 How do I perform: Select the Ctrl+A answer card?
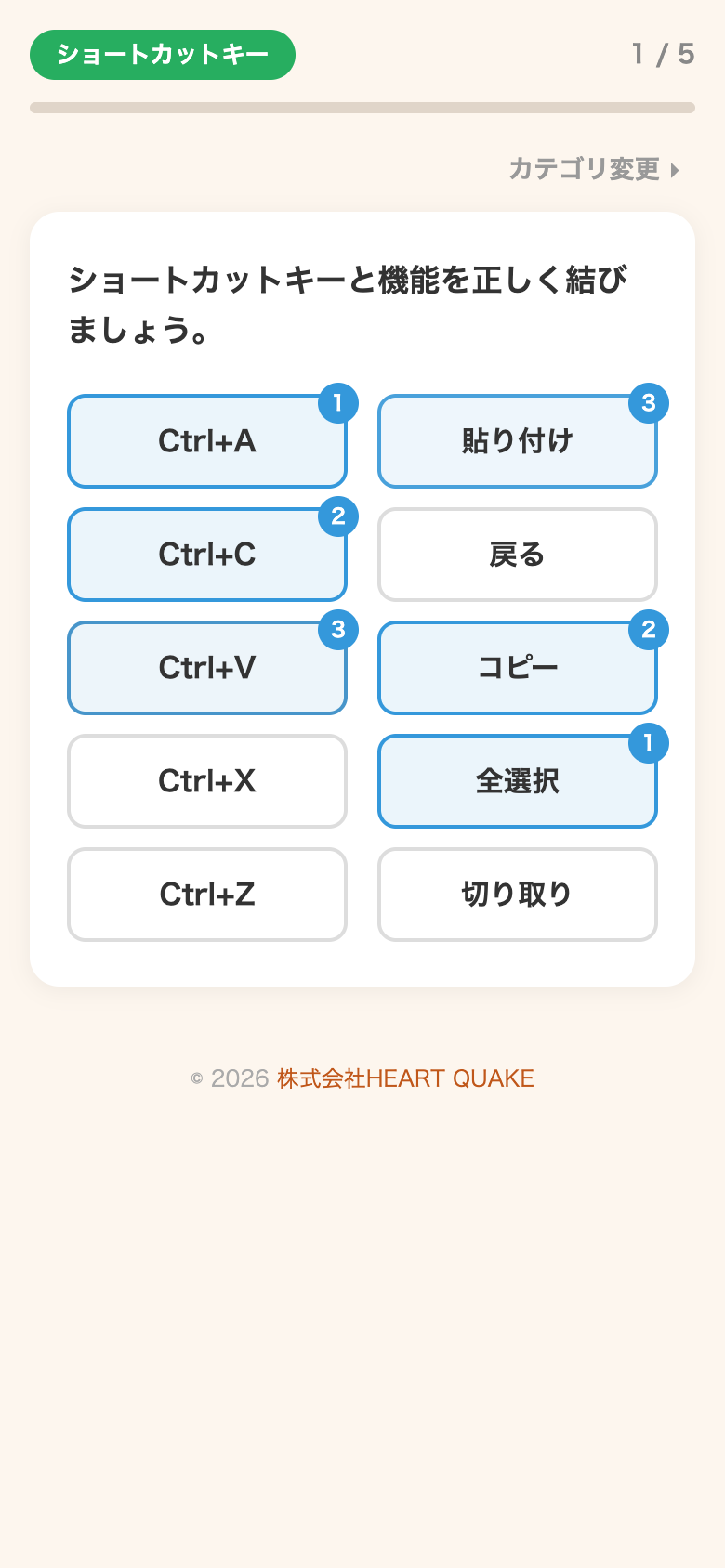pos(206,441)
